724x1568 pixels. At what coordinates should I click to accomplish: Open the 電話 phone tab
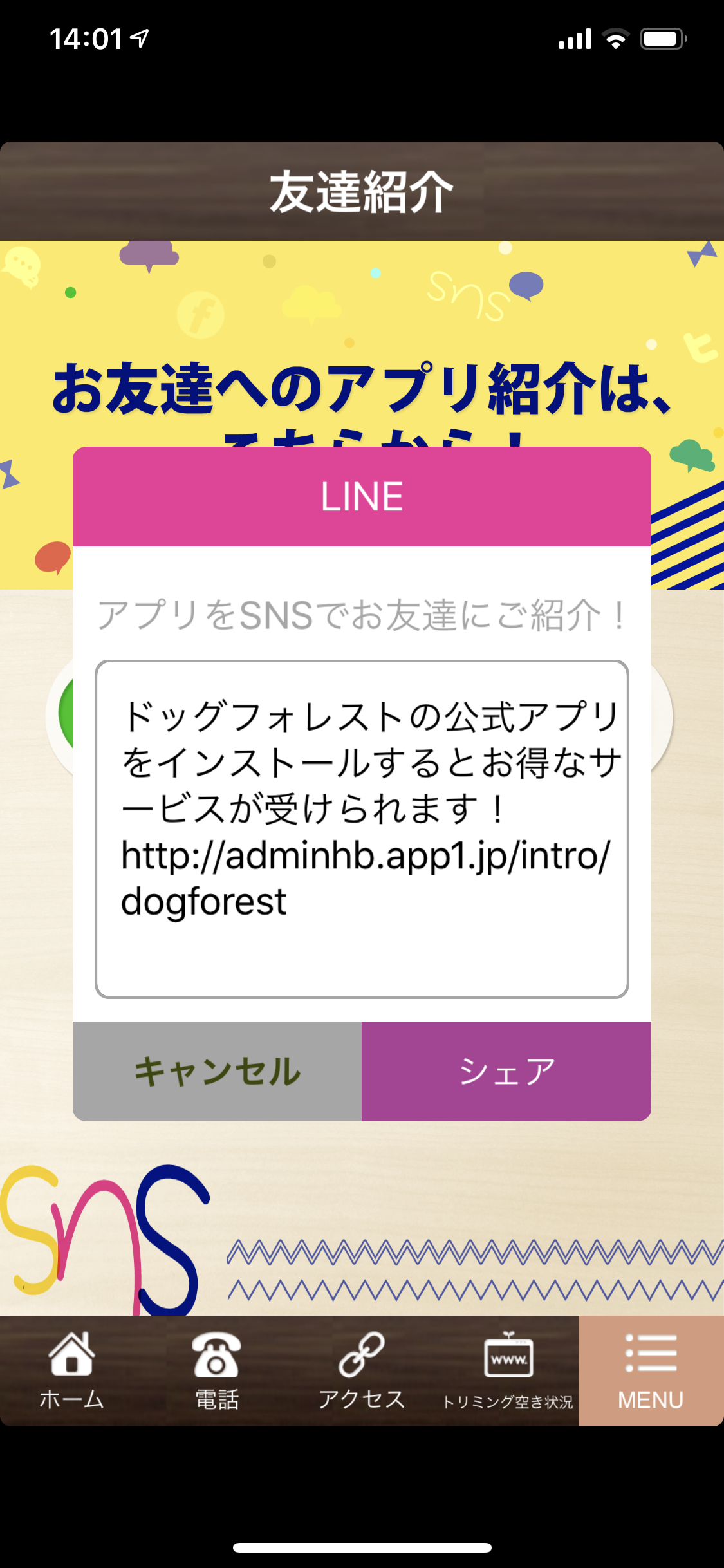click(217, 1371)
